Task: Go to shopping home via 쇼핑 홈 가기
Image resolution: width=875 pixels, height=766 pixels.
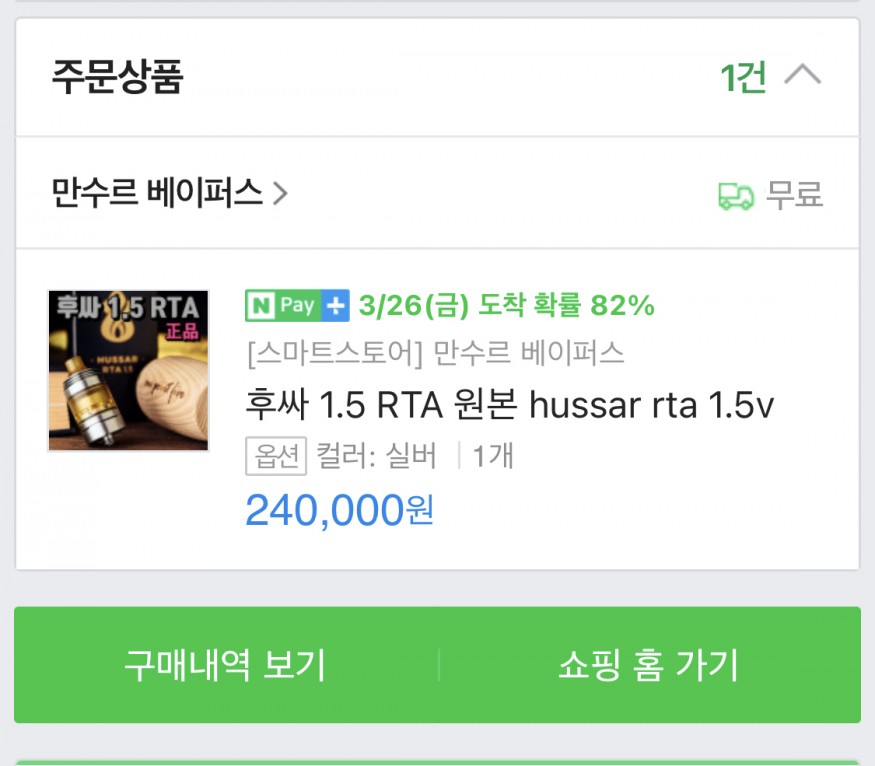Action: tap(648, 665)
